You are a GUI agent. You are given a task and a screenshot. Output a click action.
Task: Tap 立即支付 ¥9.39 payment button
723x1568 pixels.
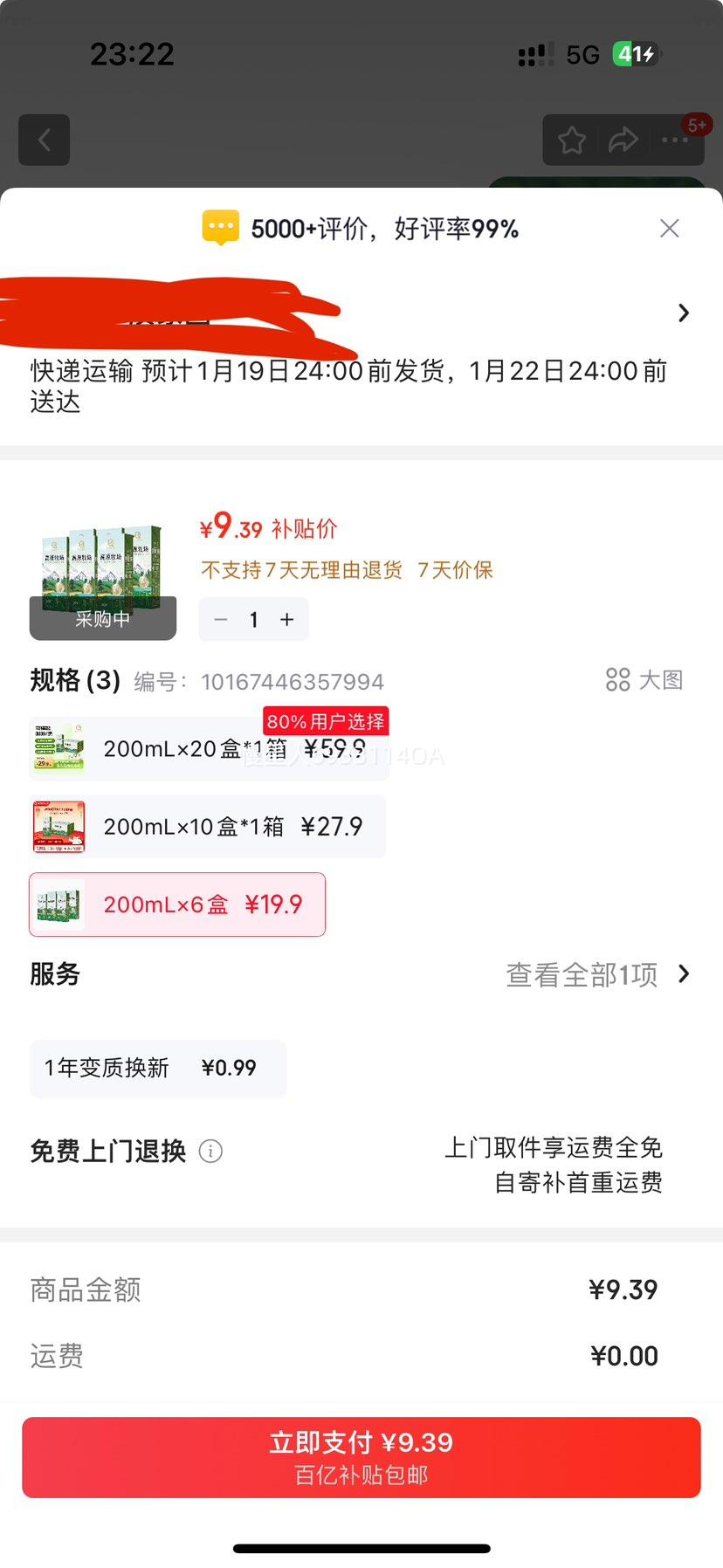pos(361,1456)
